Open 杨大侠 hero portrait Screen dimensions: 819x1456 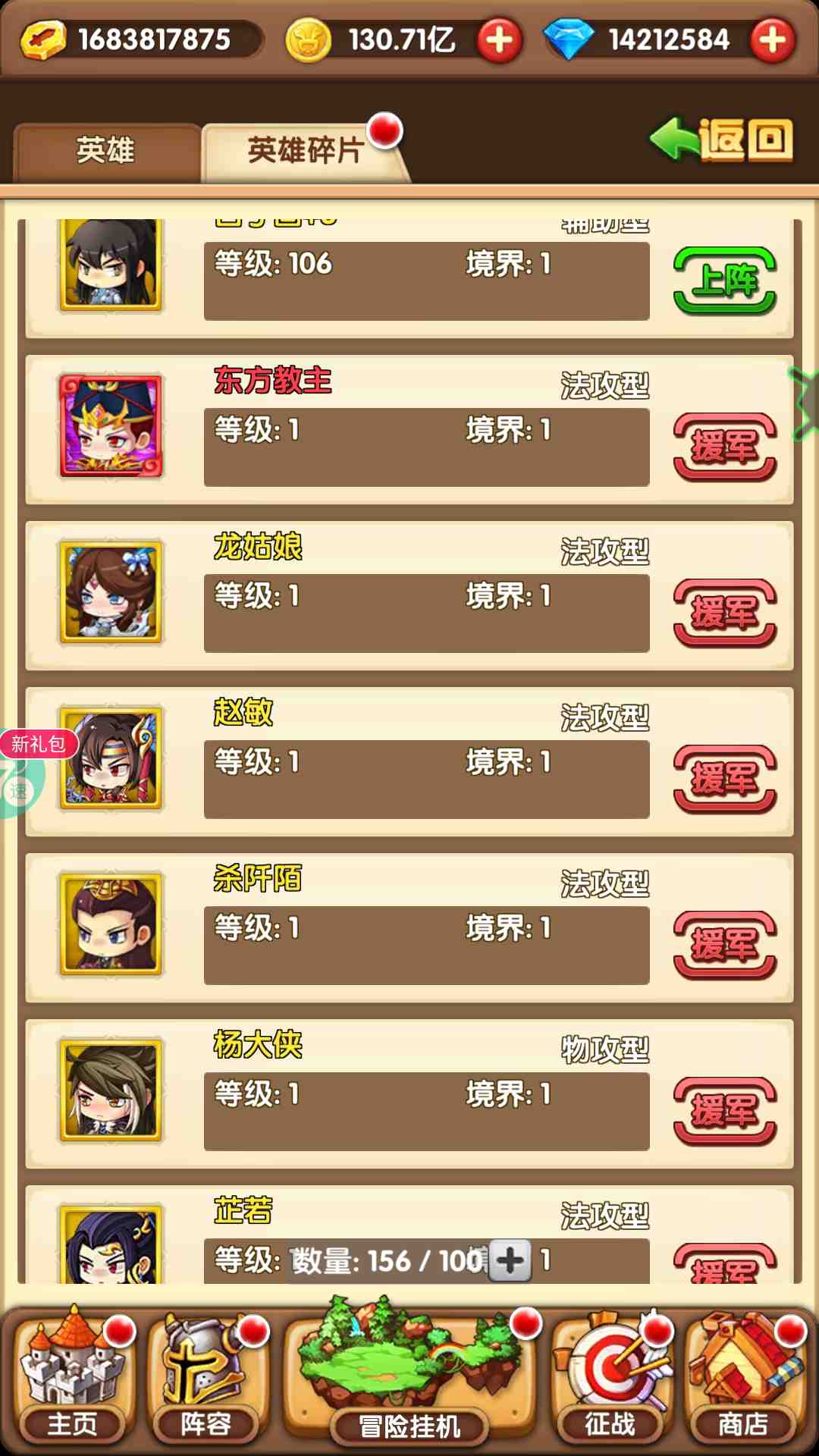click(x=111, y=1090)
